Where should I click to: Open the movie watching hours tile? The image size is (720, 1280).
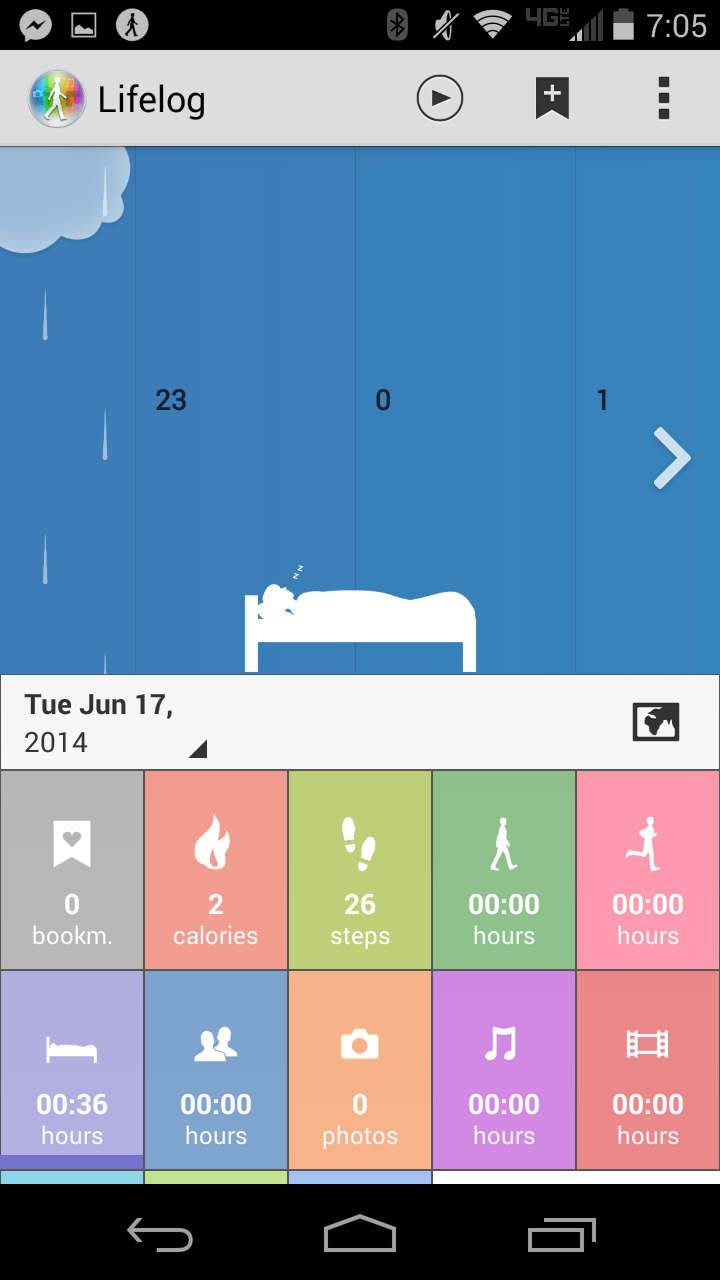(x=648, y=1070)
